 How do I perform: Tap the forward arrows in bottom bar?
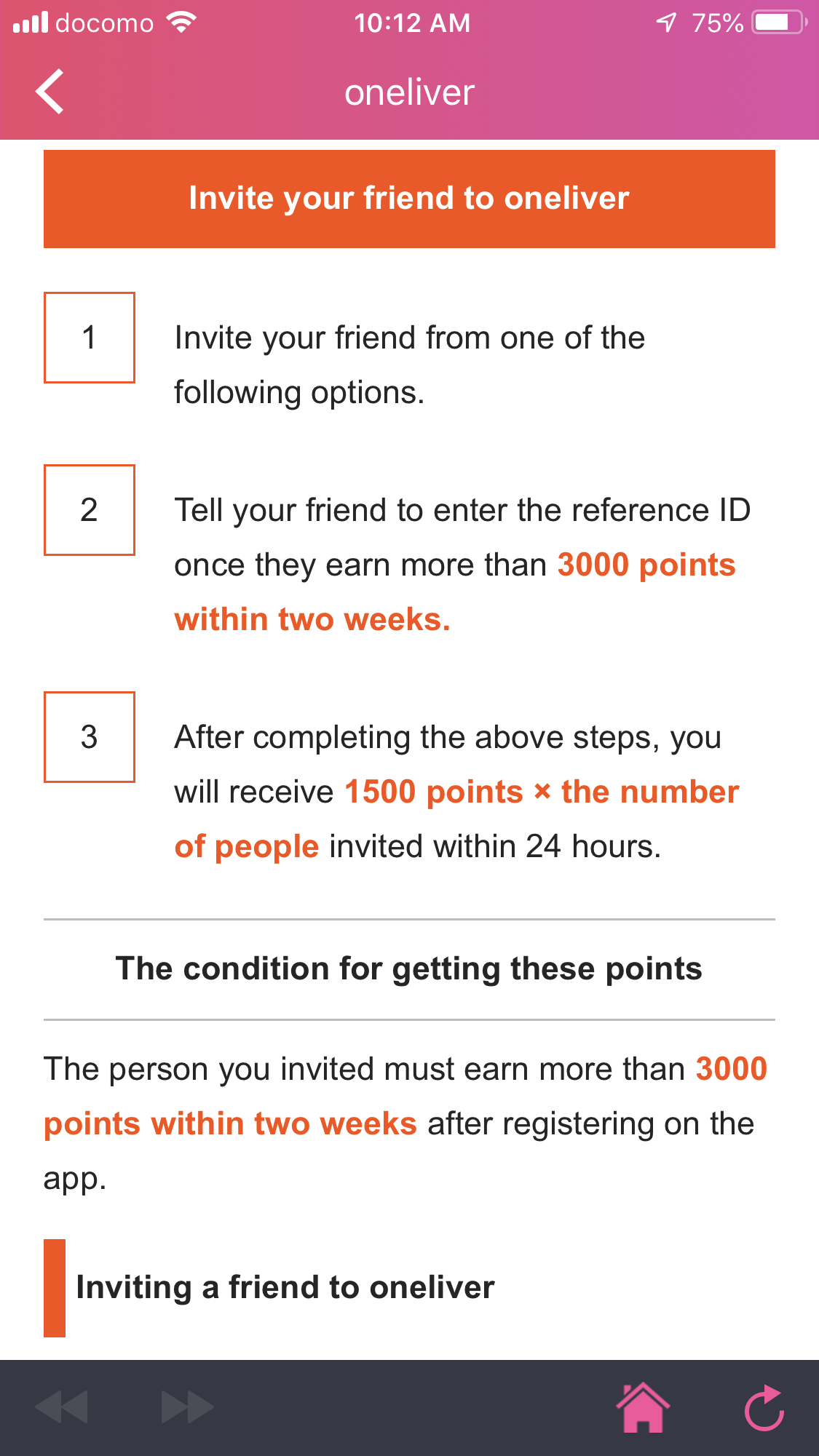[x=187, y=1407]
